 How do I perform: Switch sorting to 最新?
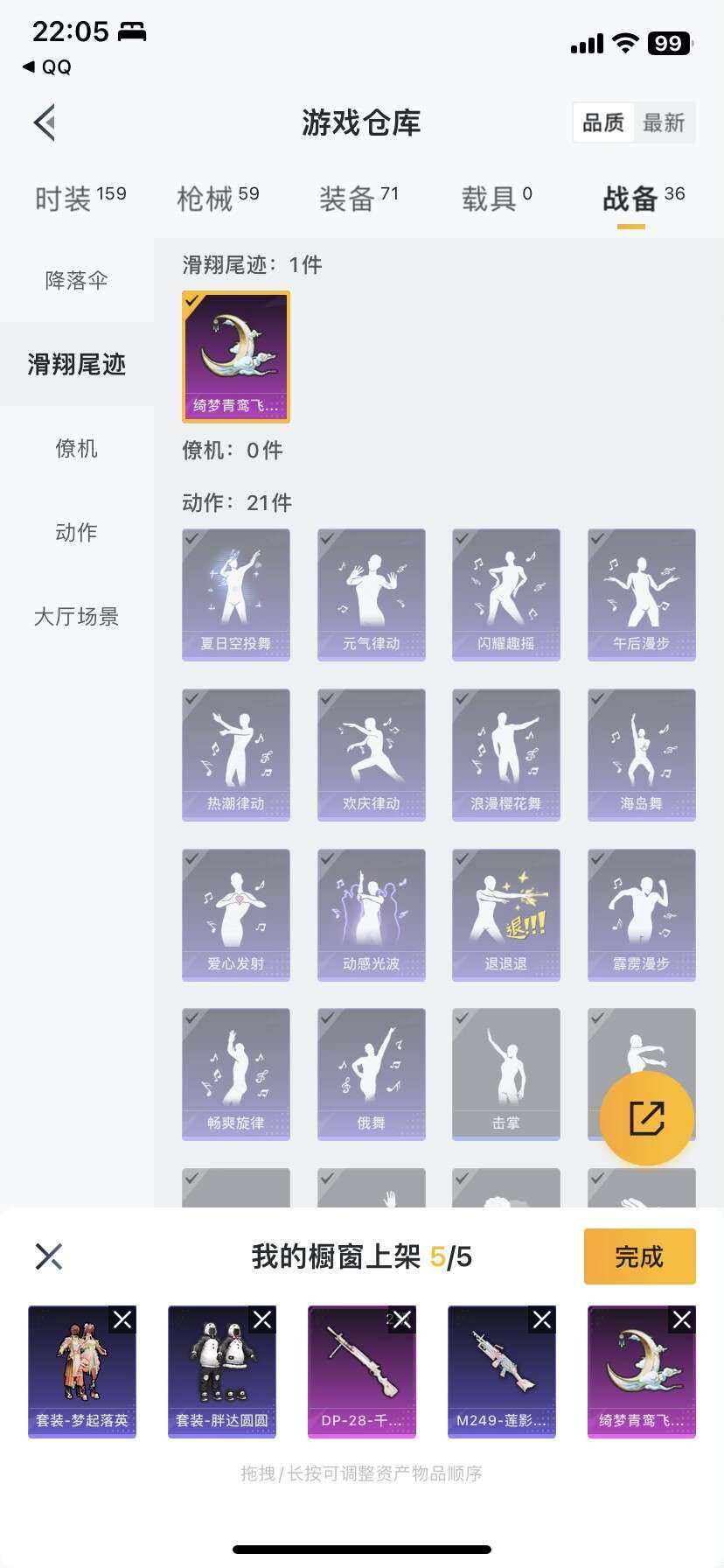pyautogui.click(x=665, y=123)
